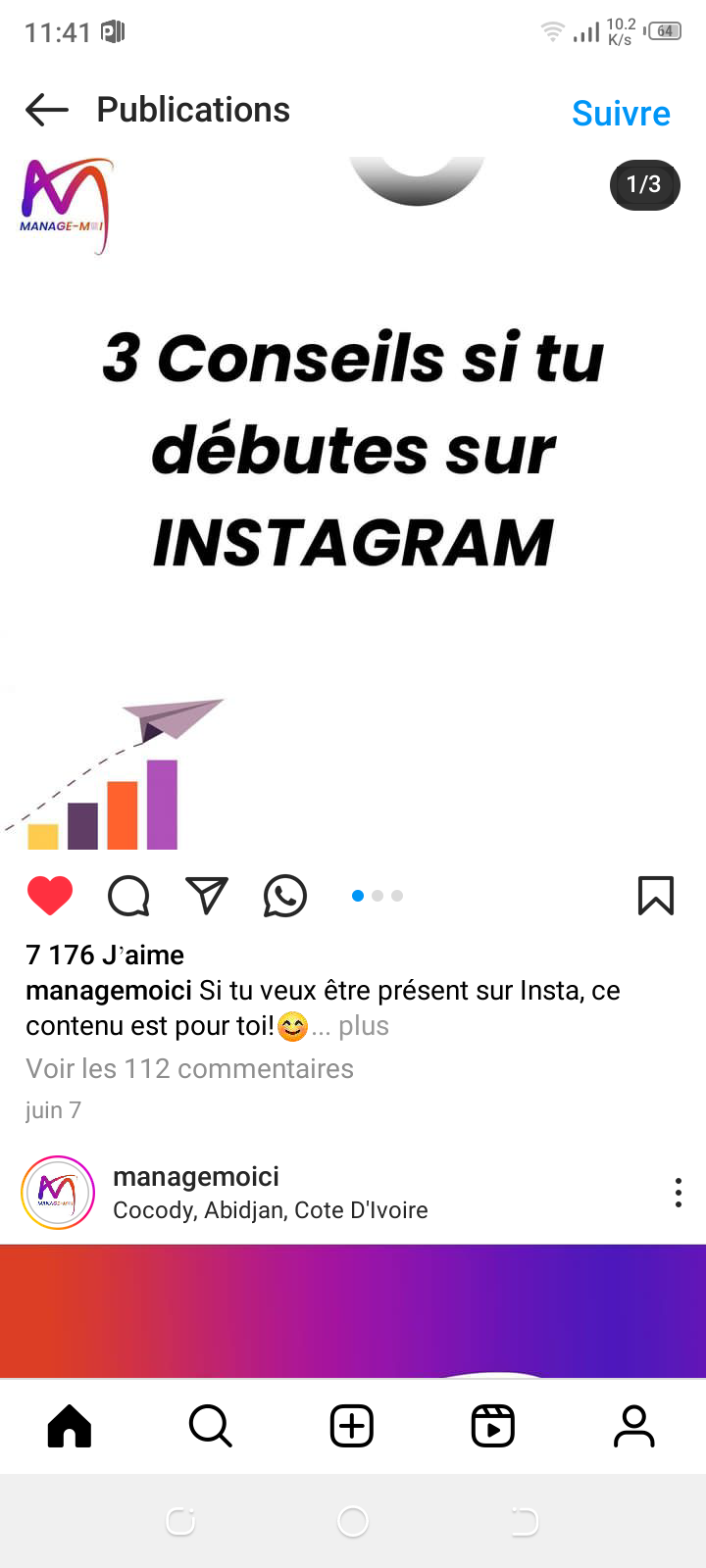Expand the caption by tapping plus
Viewport: 706px width, 1568px height.
[x=364, y=1026]
